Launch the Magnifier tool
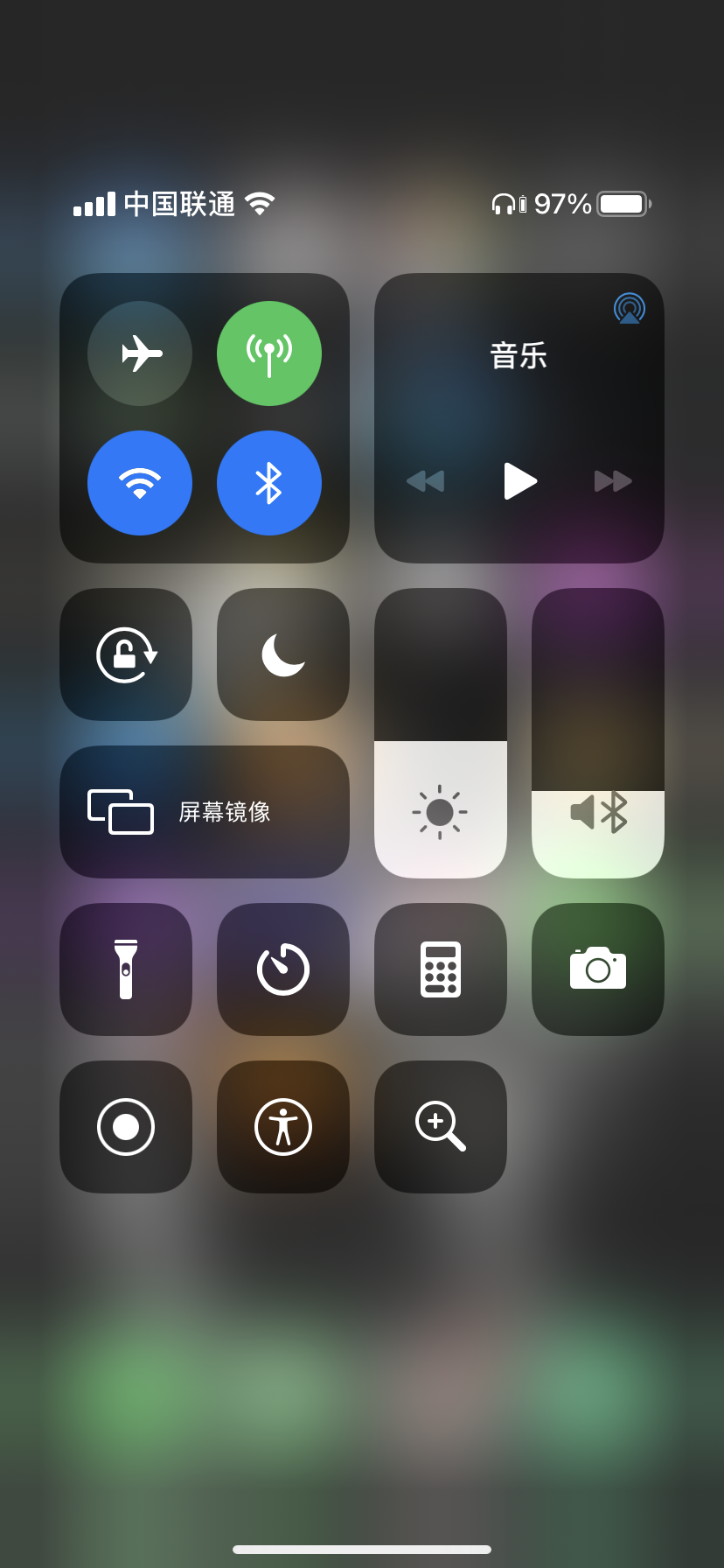 (441, 1127)
